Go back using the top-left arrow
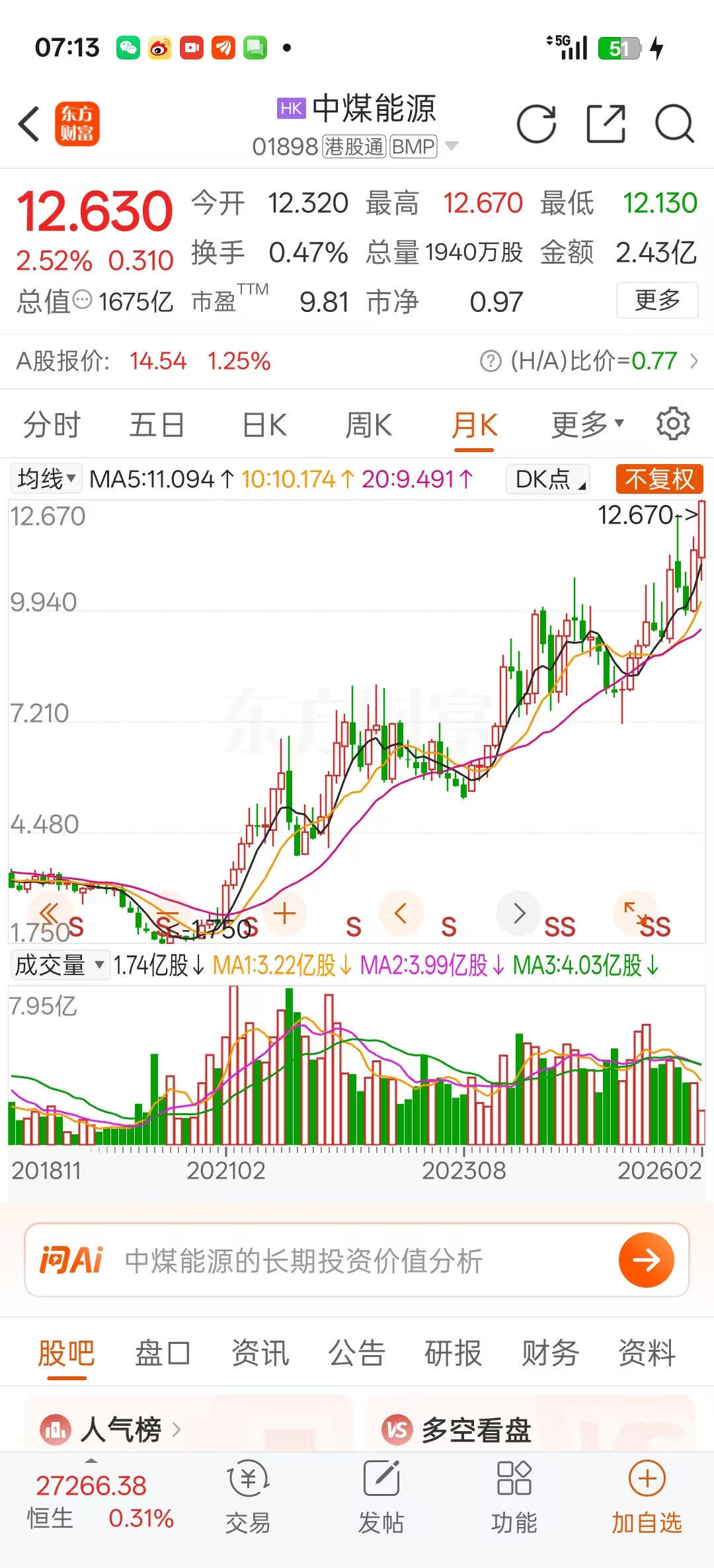The height and width of the screenshot is (1568, 714). 29,124
